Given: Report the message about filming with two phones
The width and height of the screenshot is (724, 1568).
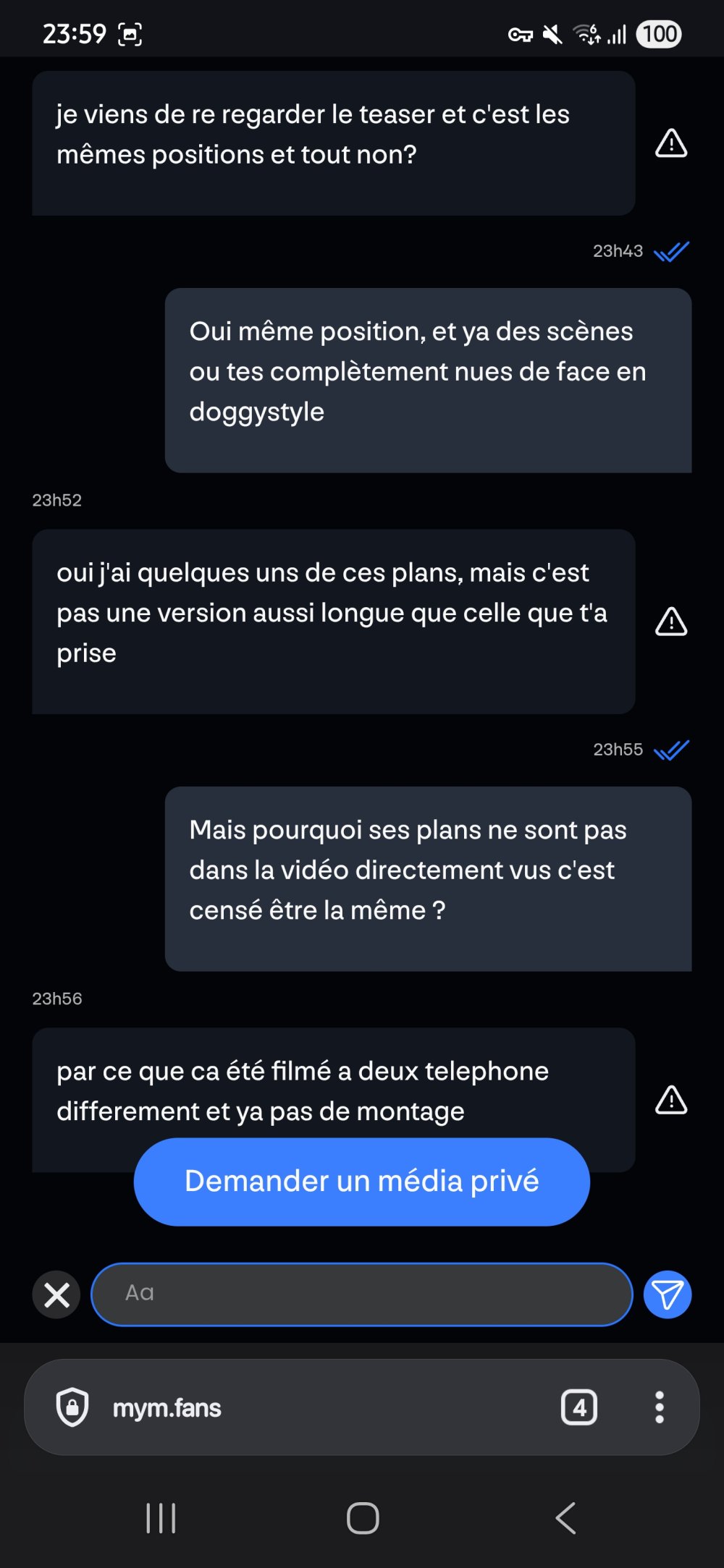Looking at the screenshot, I should (671, 1100).
